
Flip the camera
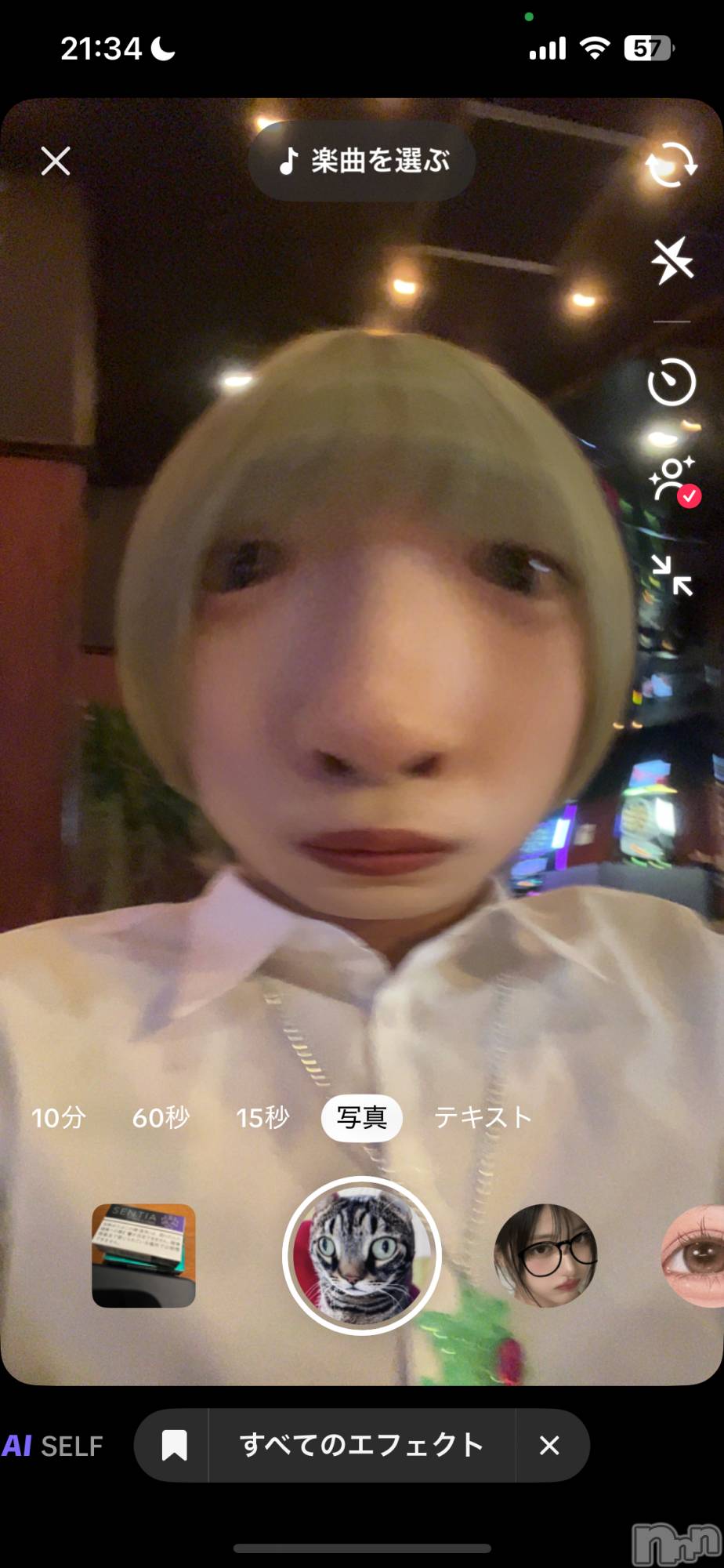point(671,165)
